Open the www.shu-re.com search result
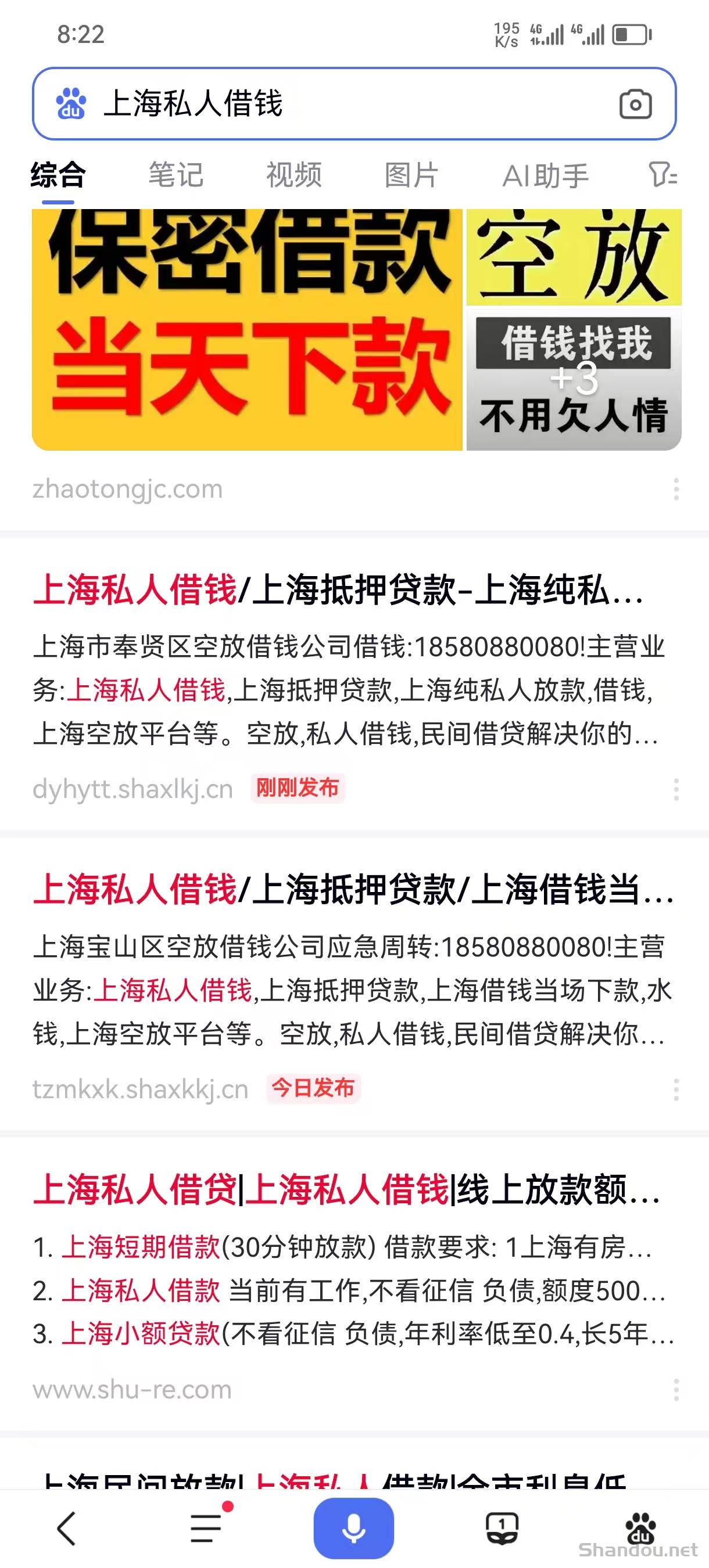 [347, 1189]
